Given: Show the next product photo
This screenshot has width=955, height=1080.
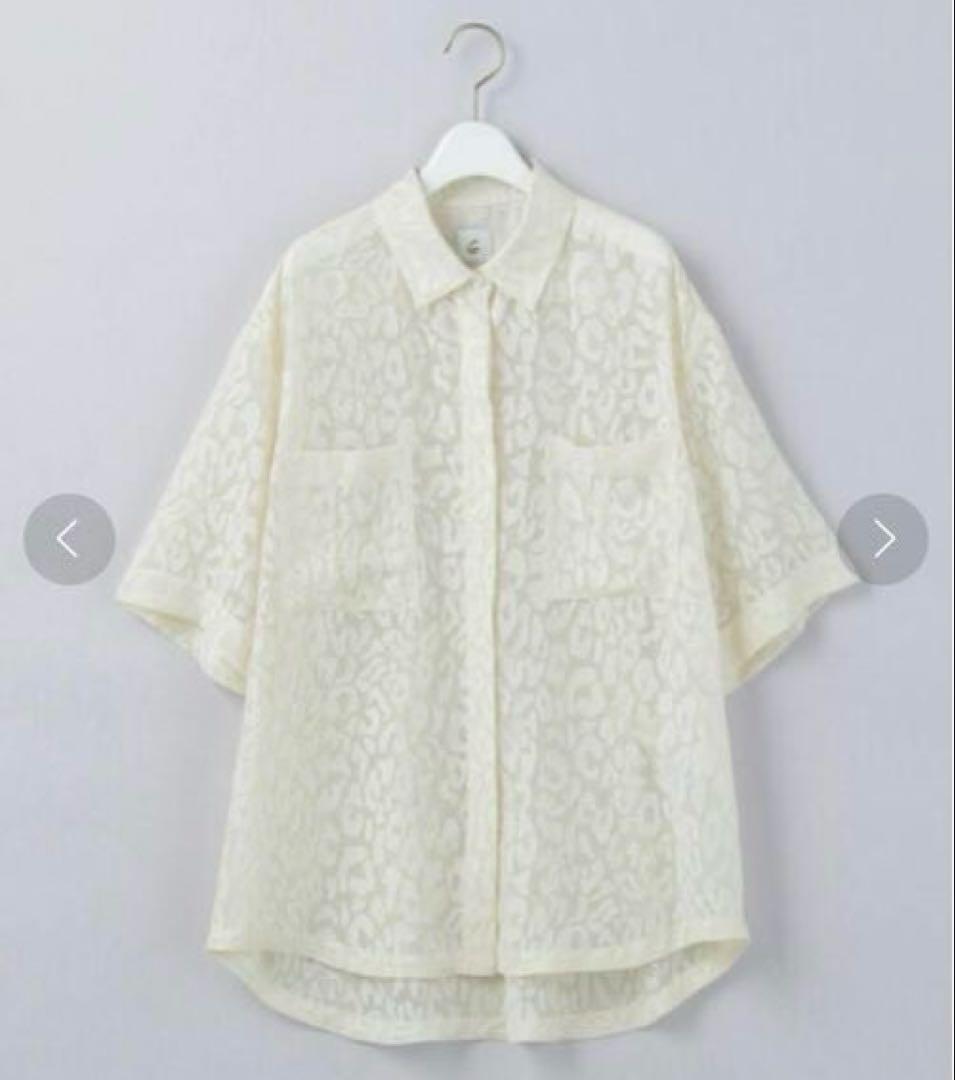Looking at the screenshot, I should click(x=883, y=539).
